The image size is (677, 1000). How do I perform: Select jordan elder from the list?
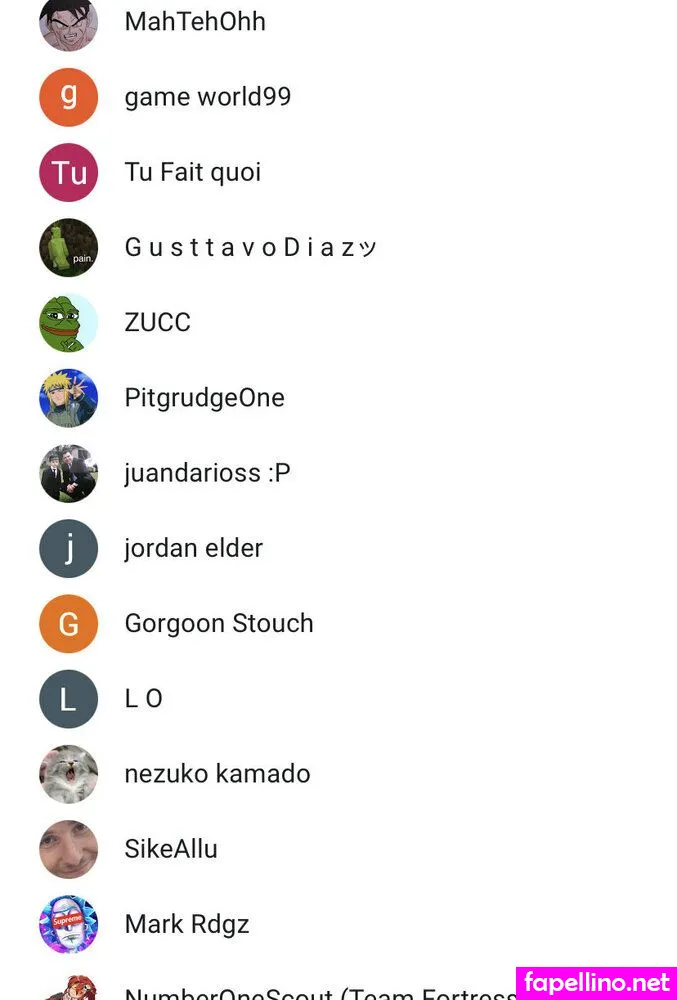point(193,548)
